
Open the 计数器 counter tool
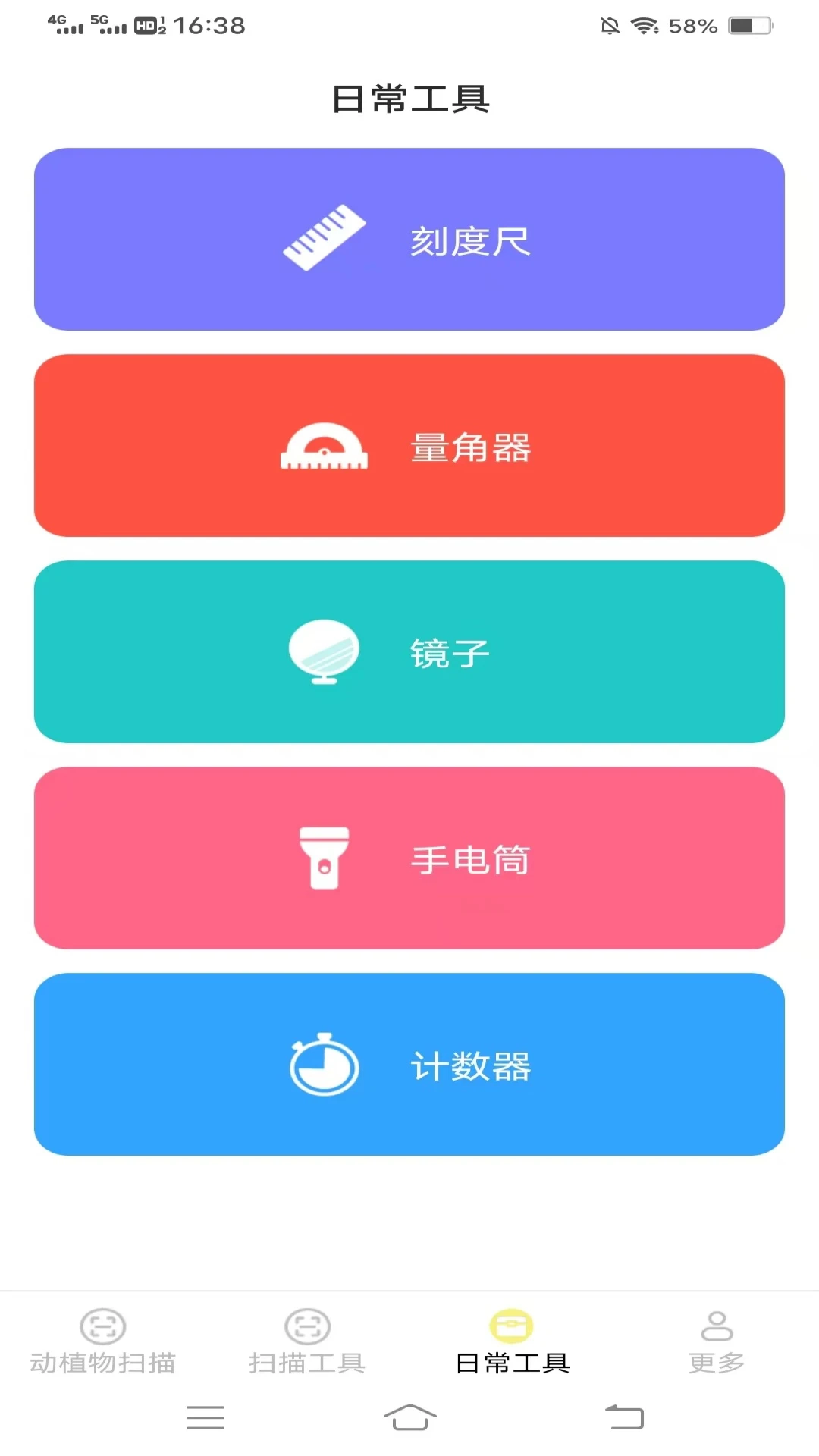tap(409, 1065)
